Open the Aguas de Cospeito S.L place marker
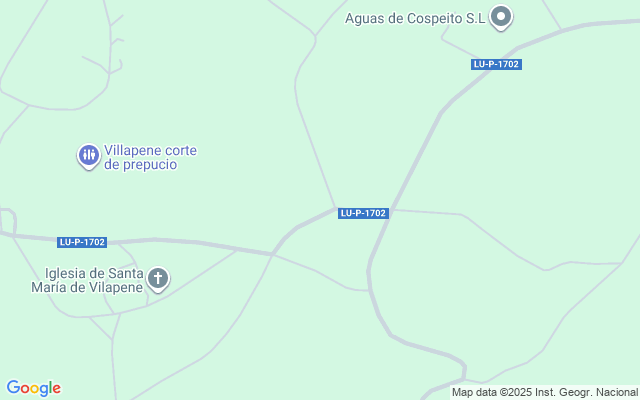Image resolution: width=640 pixels, height=400 pixels. (x=501, y=18)
